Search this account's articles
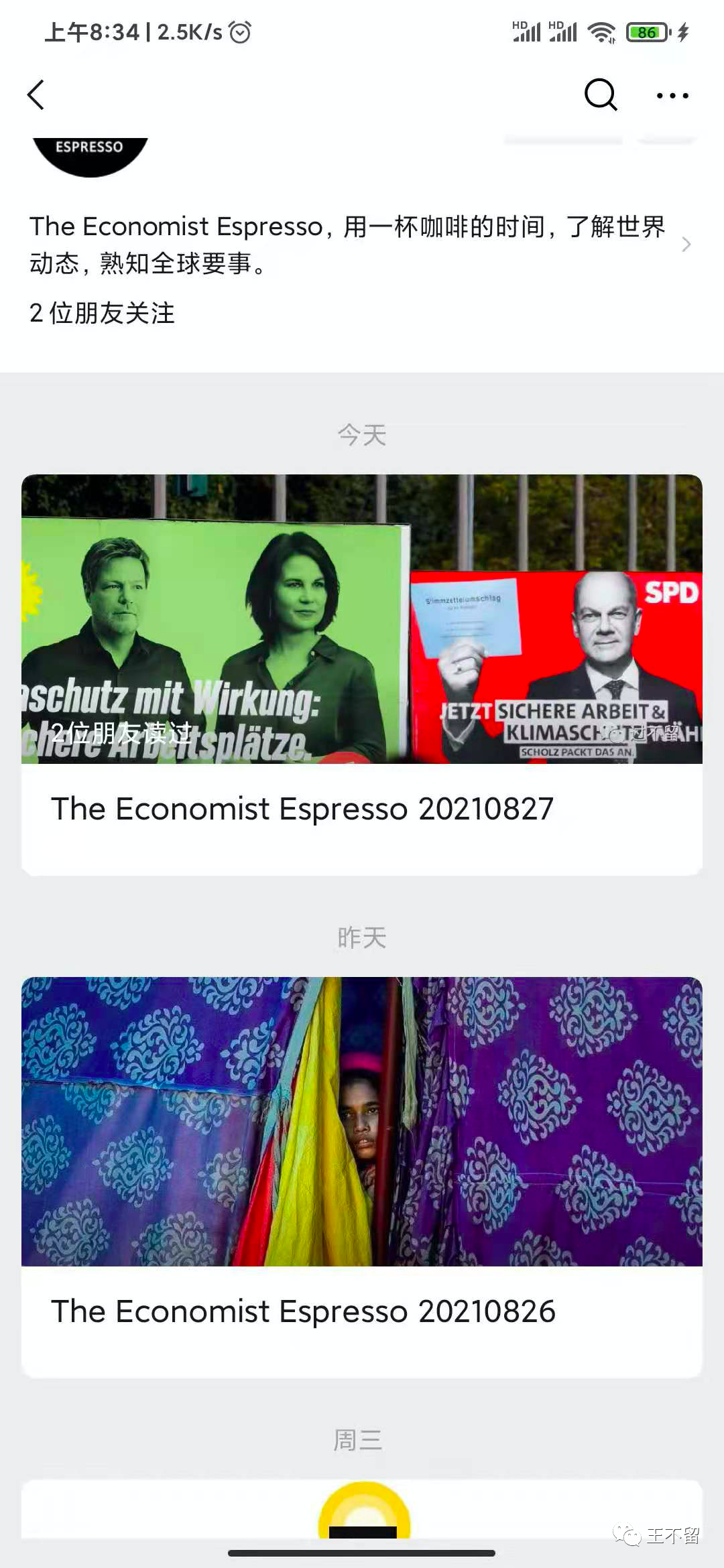 tap(600, 95)
